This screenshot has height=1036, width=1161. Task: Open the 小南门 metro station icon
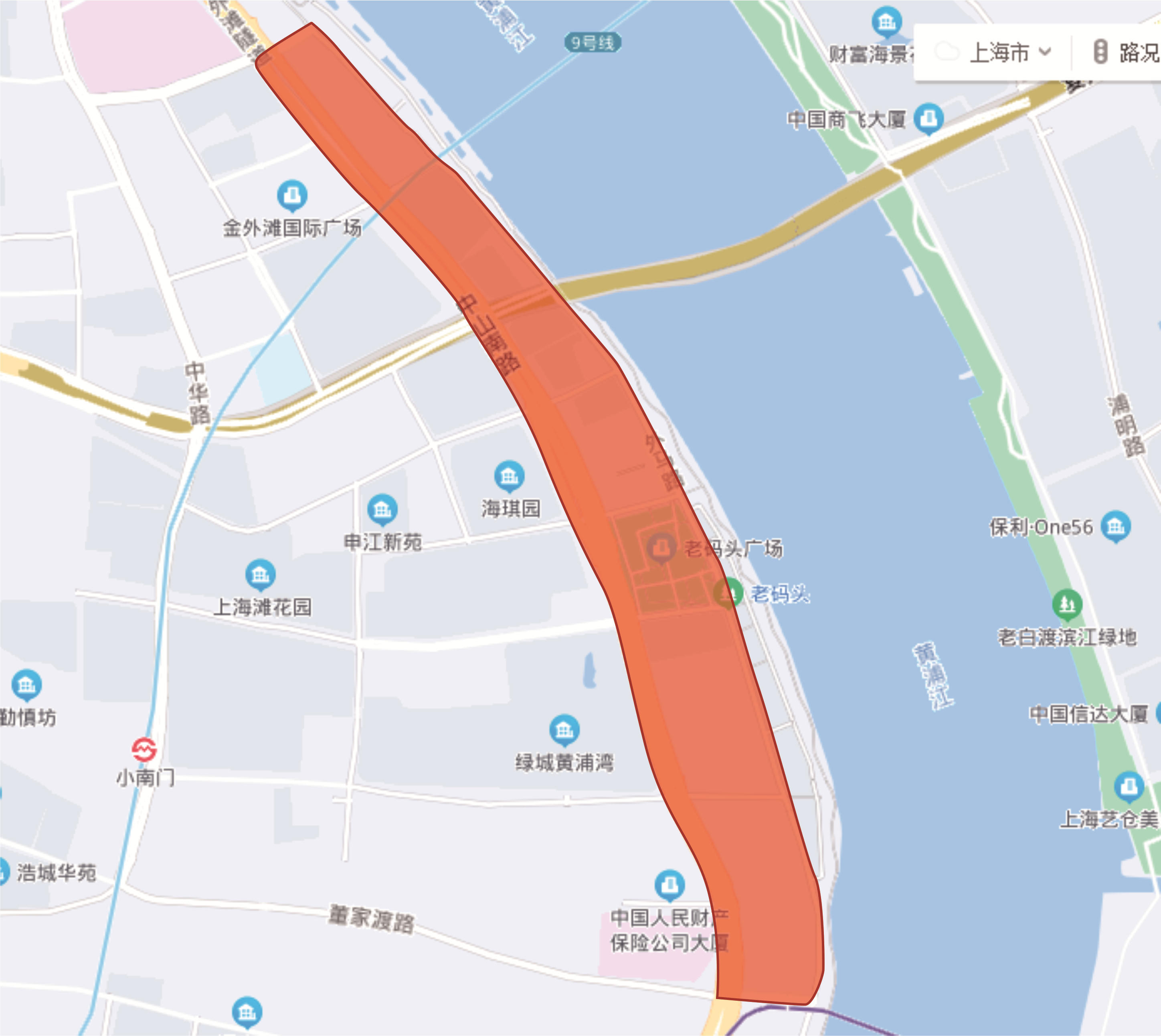pos(144,750)
